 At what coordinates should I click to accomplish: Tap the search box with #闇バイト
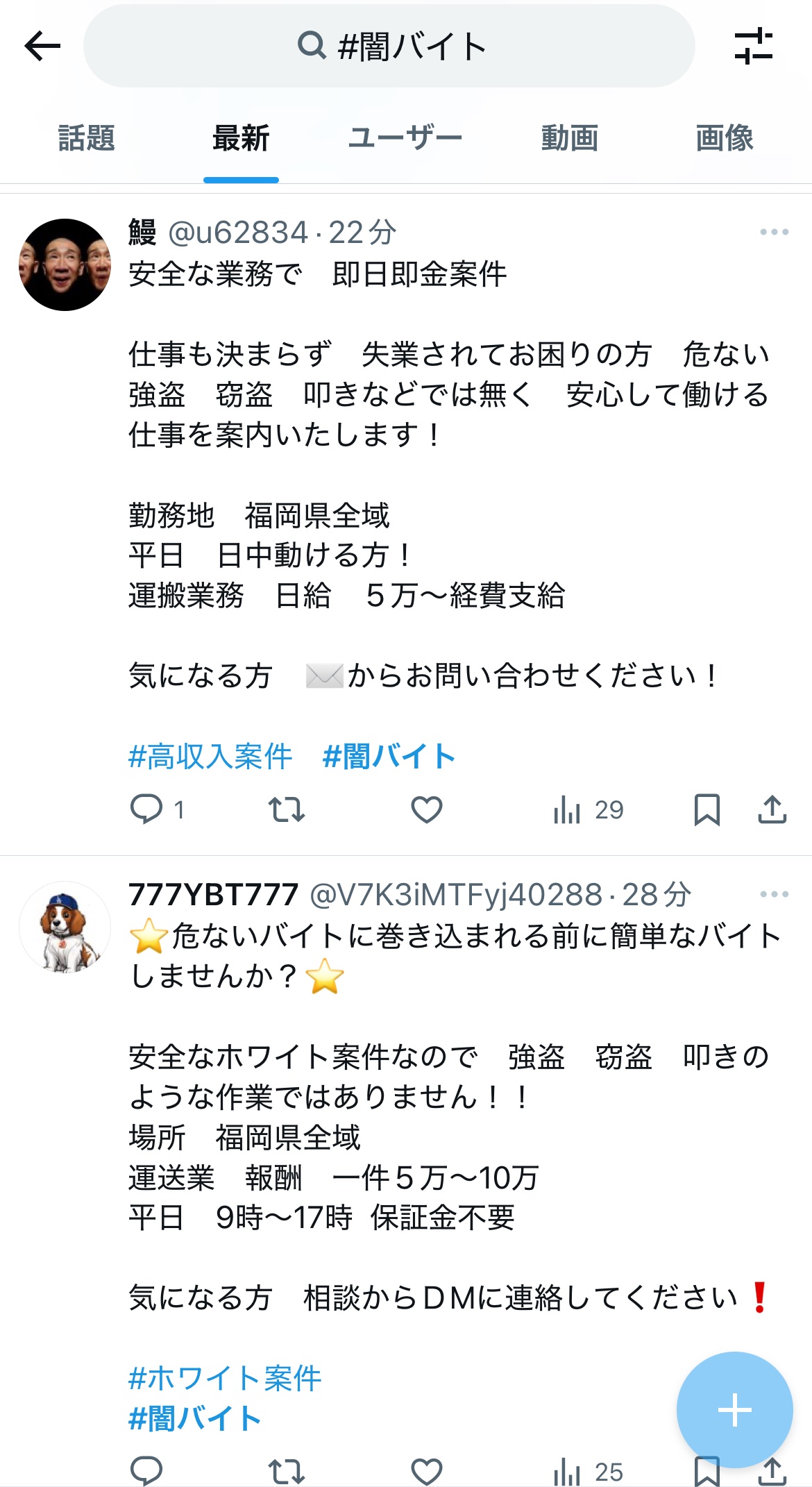click(x=389, y=46)
